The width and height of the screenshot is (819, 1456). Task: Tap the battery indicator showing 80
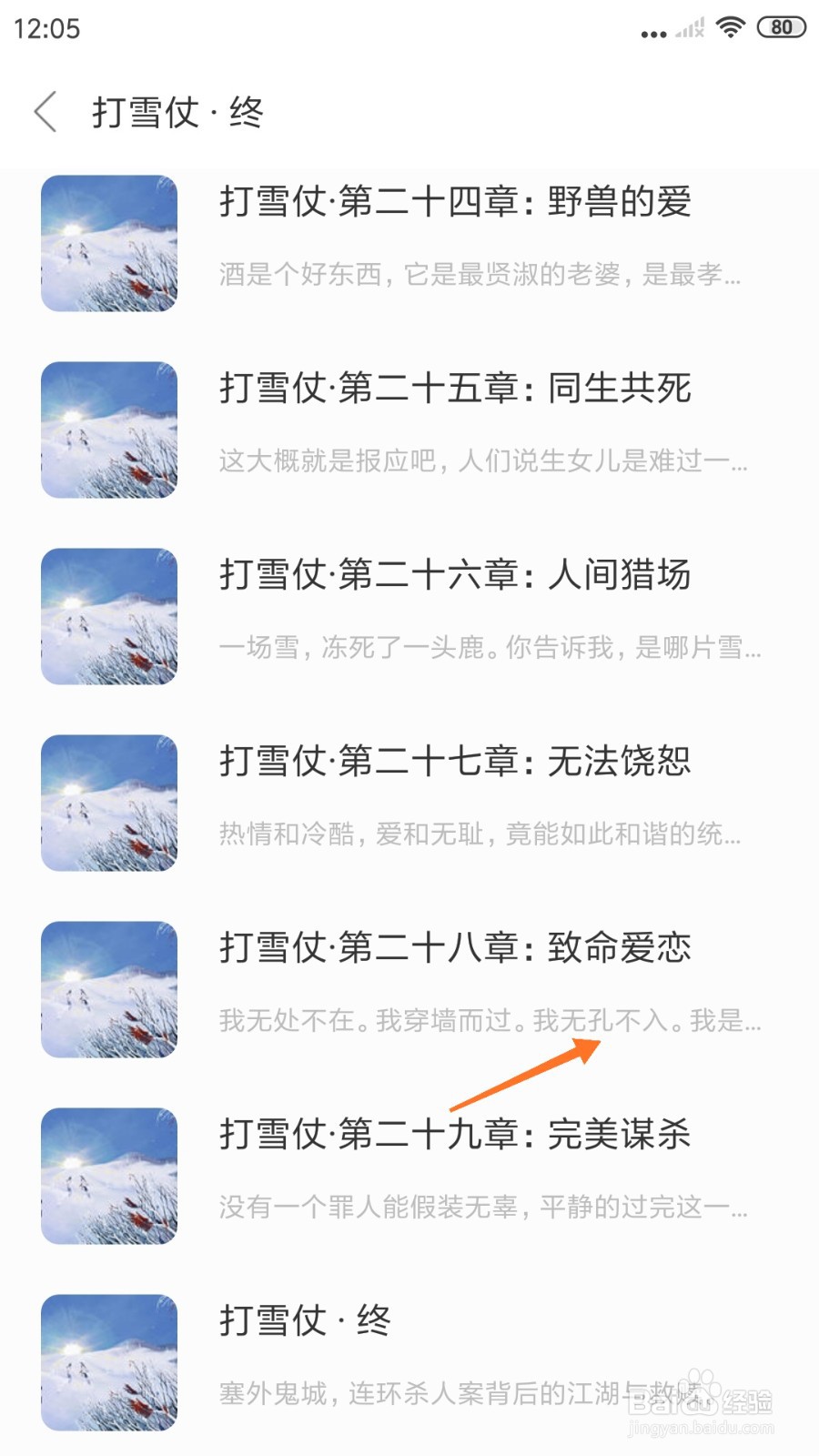point(781,27)
